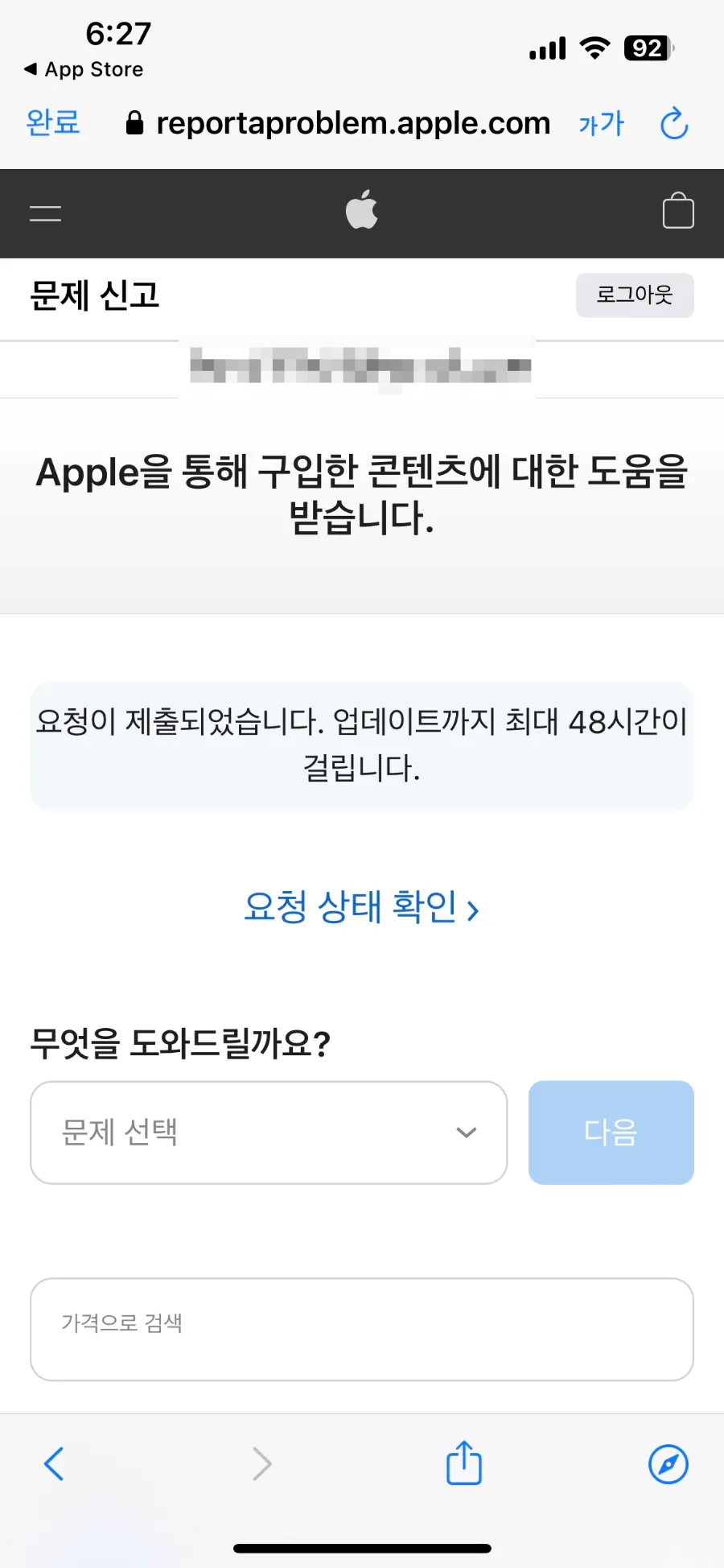Share this page via the share icon

tap(464, 1463)
